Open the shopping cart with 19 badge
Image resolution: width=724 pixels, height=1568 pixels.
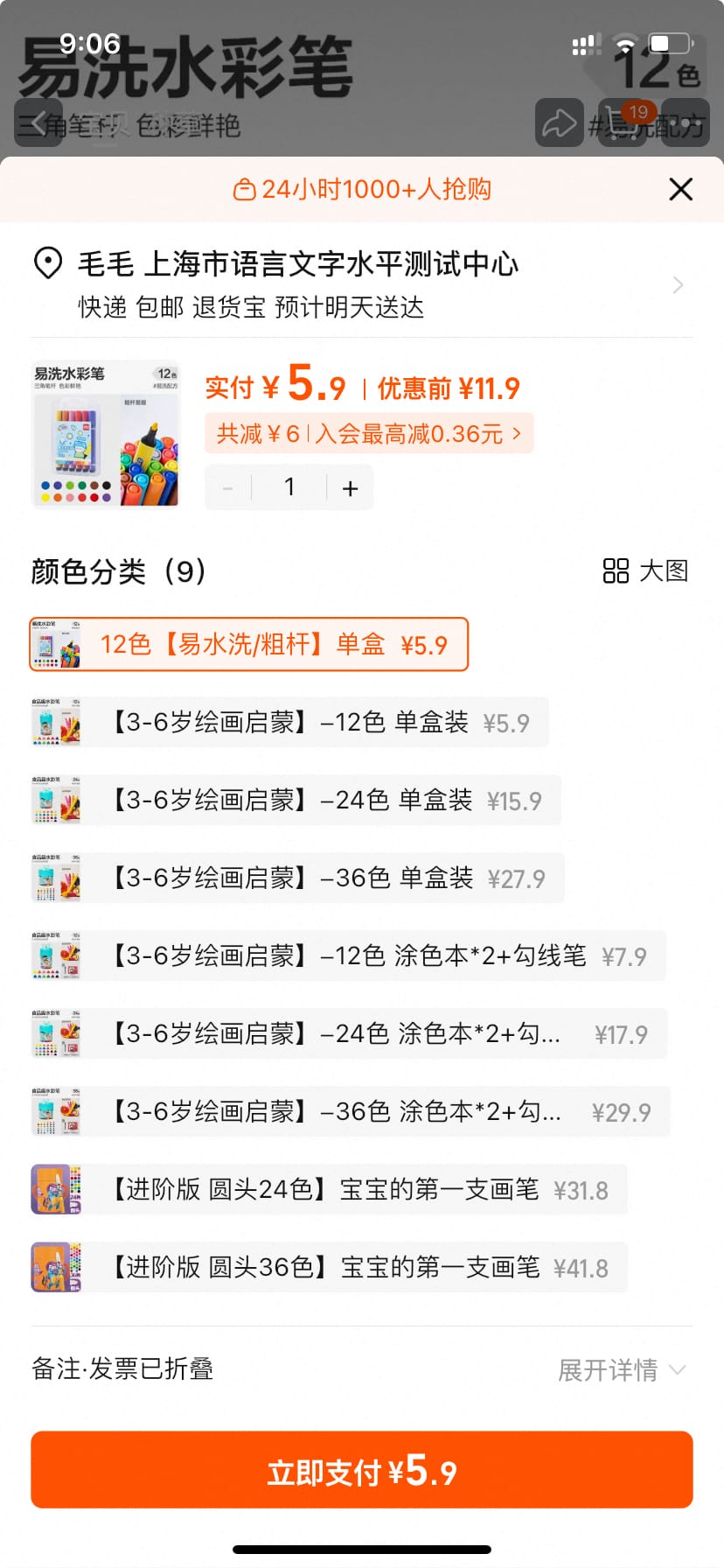click(622, 122)
